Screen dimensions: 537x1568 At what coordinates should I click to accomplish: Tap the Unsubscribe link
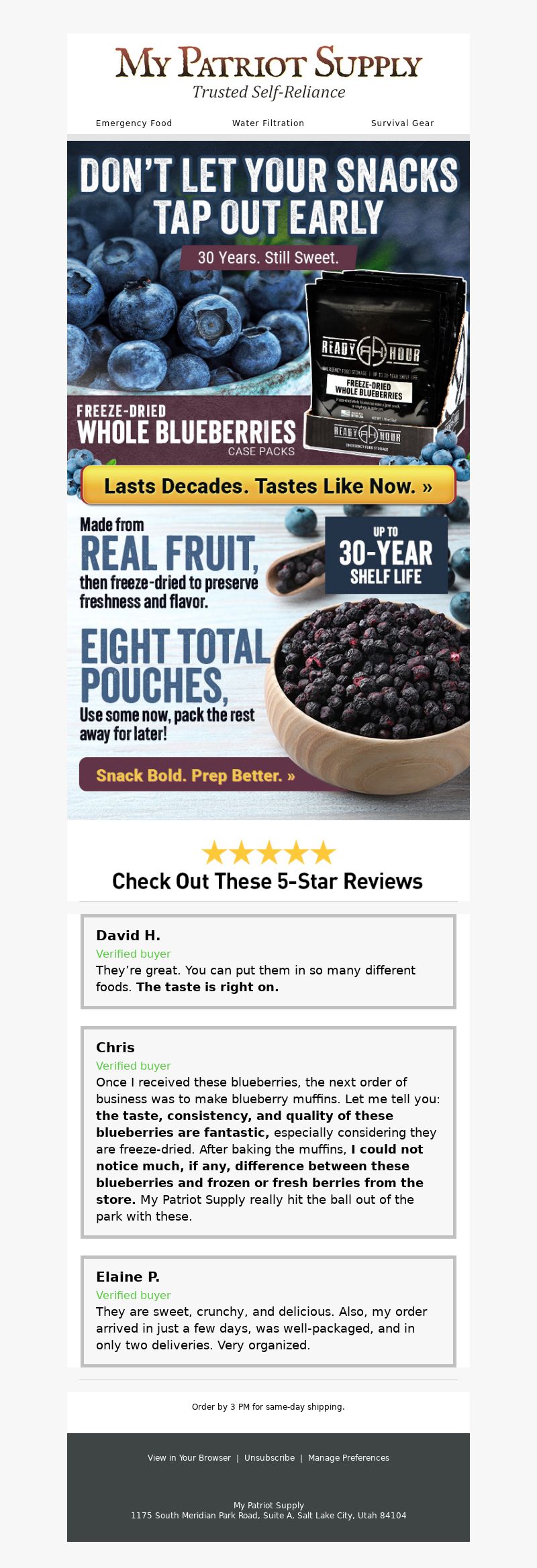point(269,1457)
